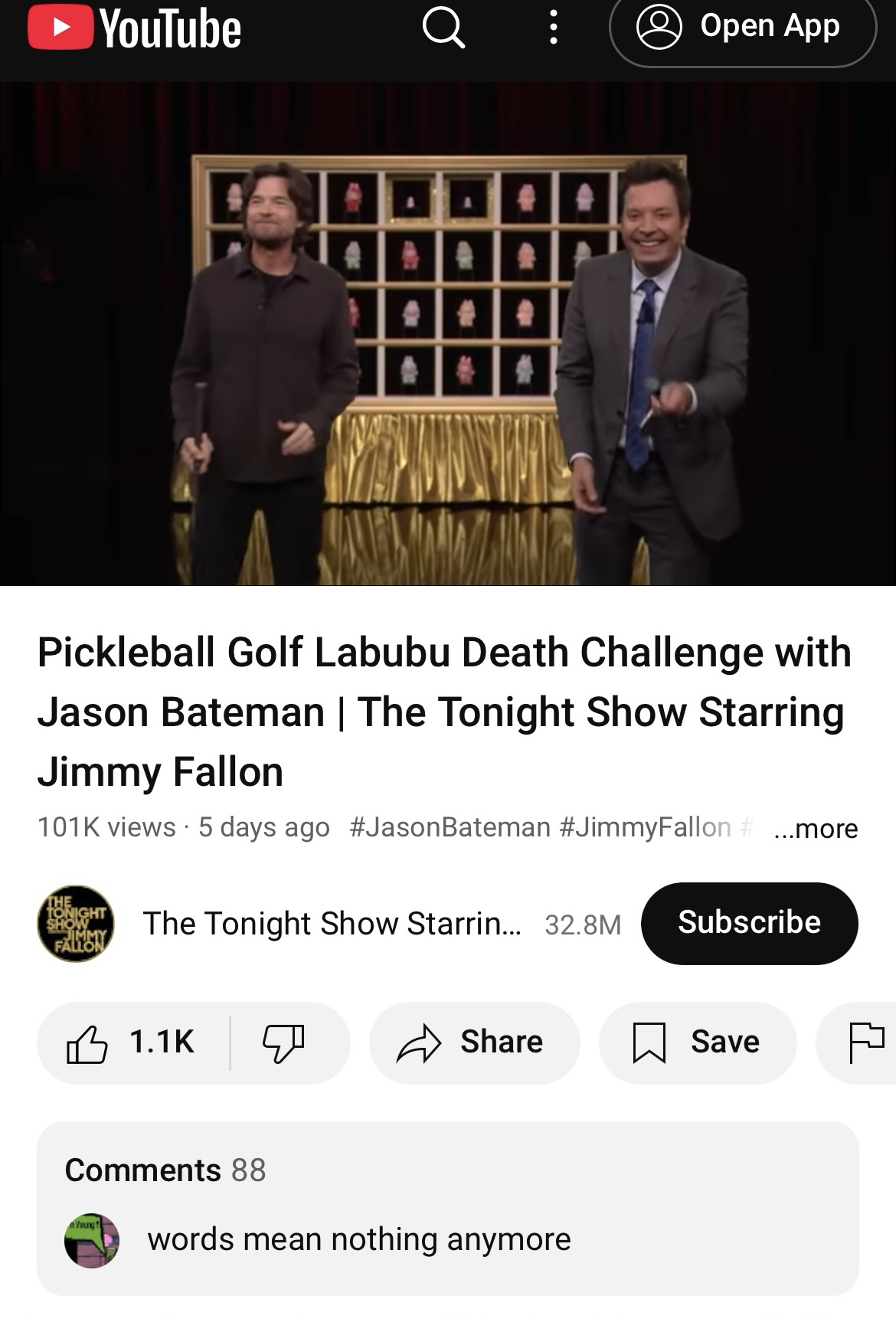Open the #JimmyFallon hashtag
Screen dimensions: 896x1319
tap(645, 827)
